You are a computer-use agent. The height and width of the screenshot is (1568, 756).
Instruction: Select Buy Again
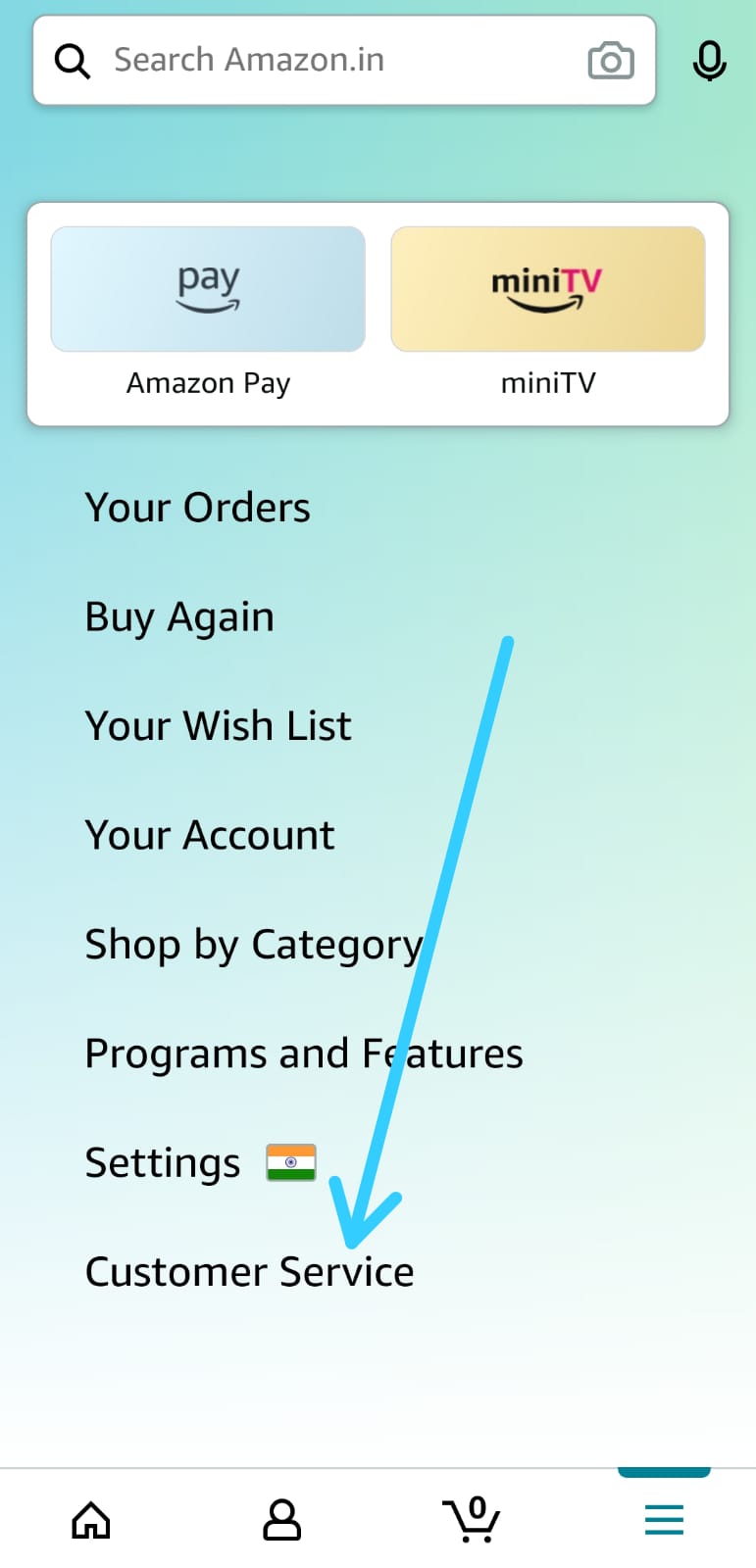(x=179, y=617)
